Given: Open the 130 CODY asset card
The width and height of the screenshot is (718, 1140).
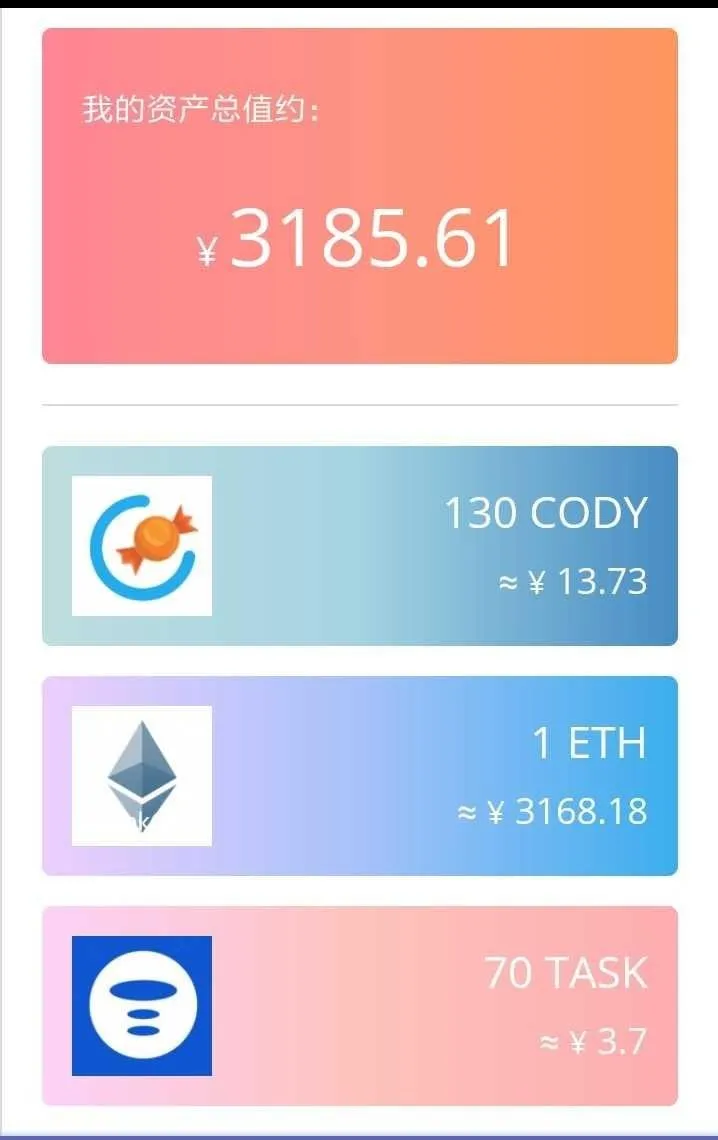Looking at the screenshot, I should (360, 546).
